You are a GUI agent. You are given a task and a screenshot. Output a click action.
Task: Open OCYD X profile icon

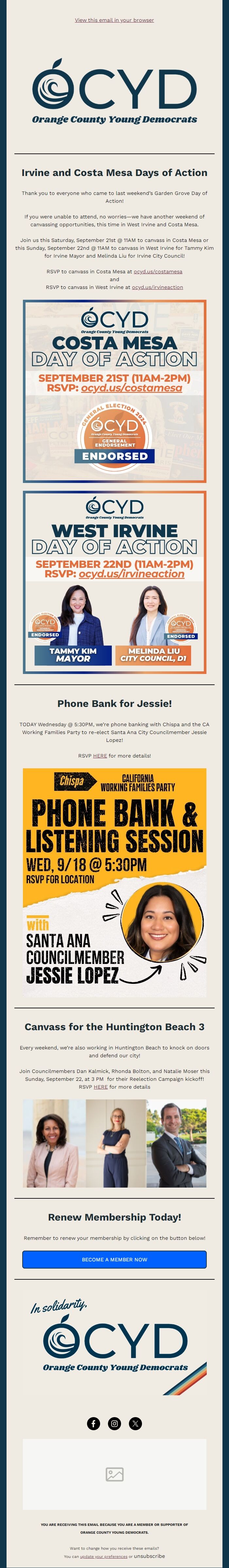point(135,1422)
